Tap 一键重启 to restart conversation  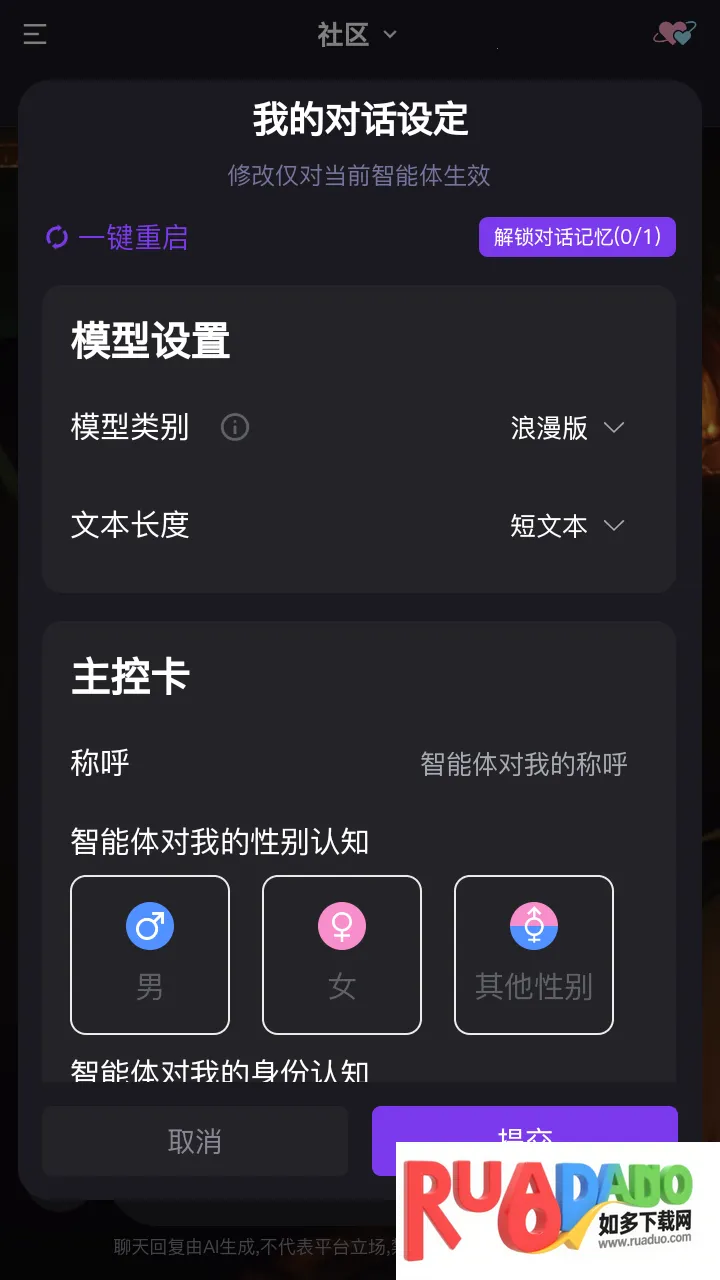tap(117, 238)
